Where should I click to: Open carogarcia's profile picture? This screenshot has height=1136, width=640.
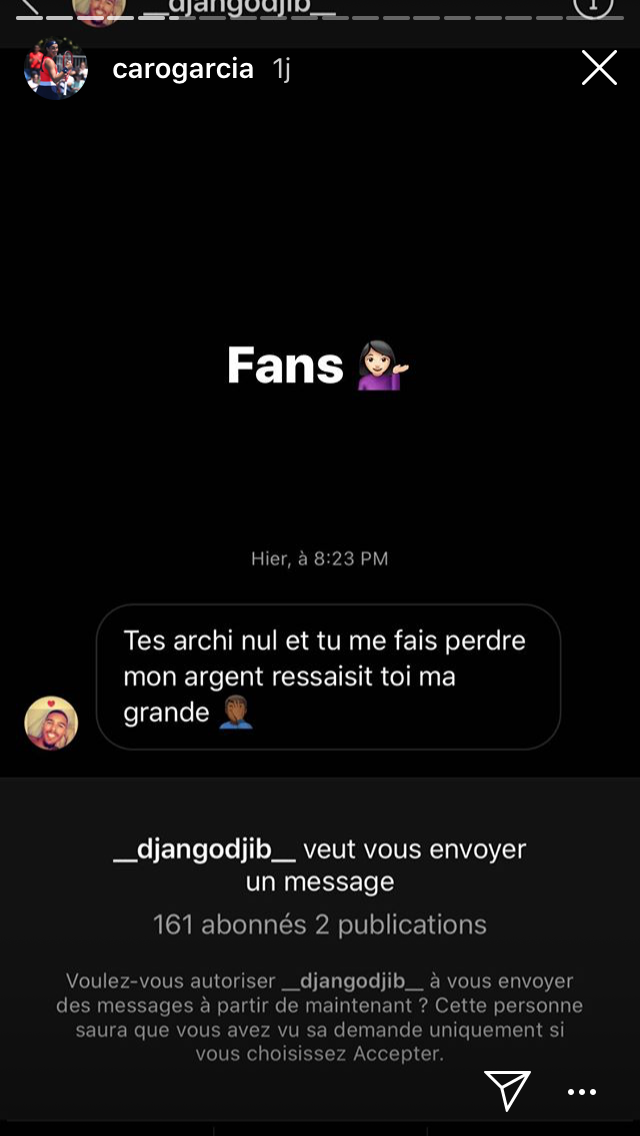(56, 69)
